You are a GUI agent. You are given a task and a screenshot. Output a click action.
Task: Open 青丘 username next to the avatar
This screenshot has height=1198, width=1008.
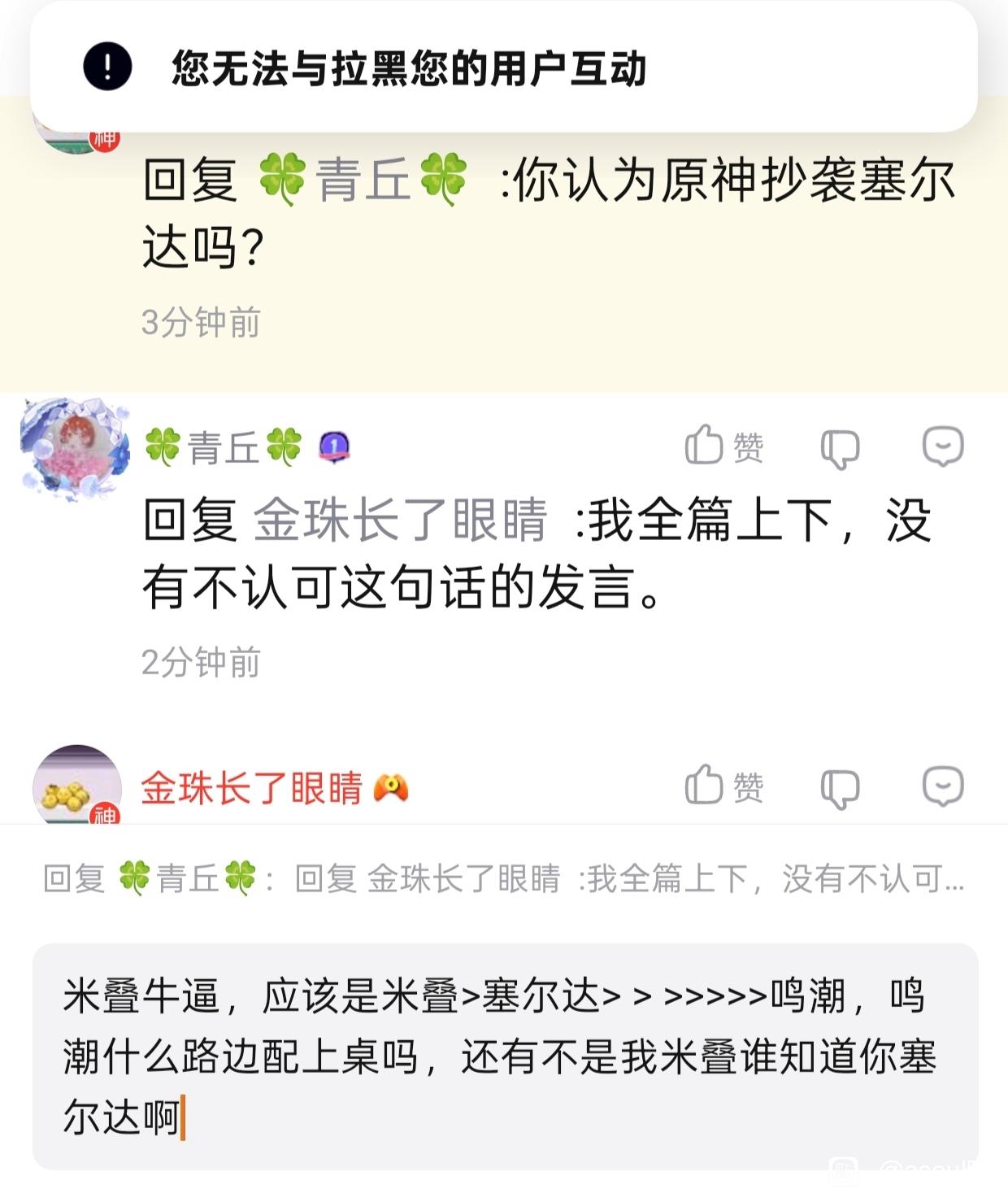pos(224,447)
